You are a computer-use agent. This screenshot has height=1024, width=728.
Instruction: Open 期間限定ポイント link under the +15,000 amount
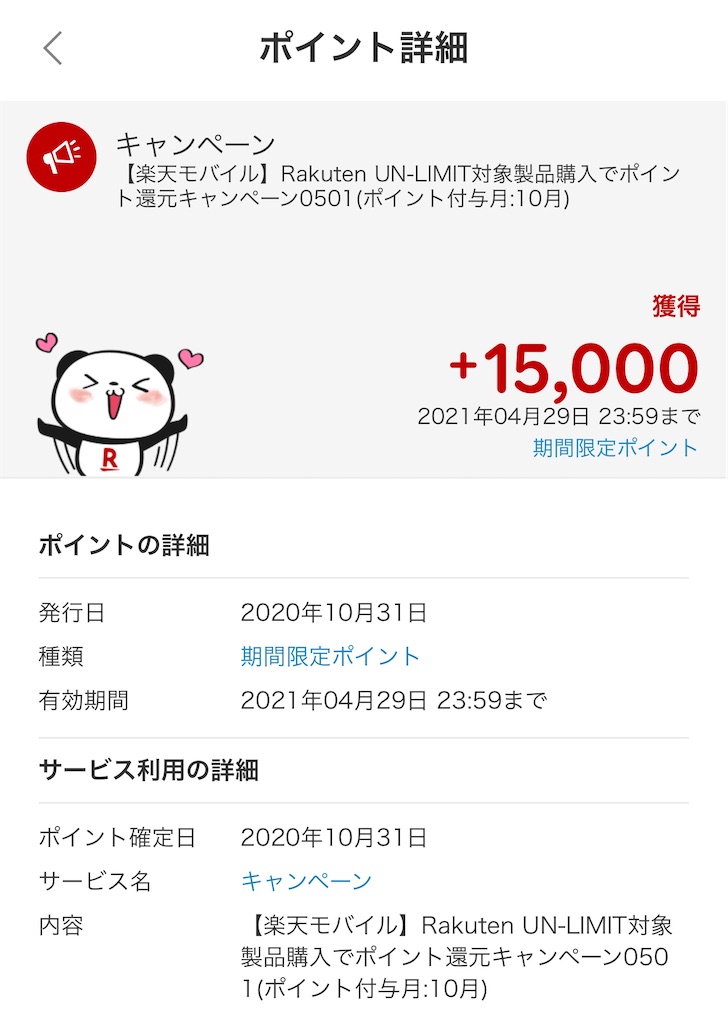[x=615, y=448]
